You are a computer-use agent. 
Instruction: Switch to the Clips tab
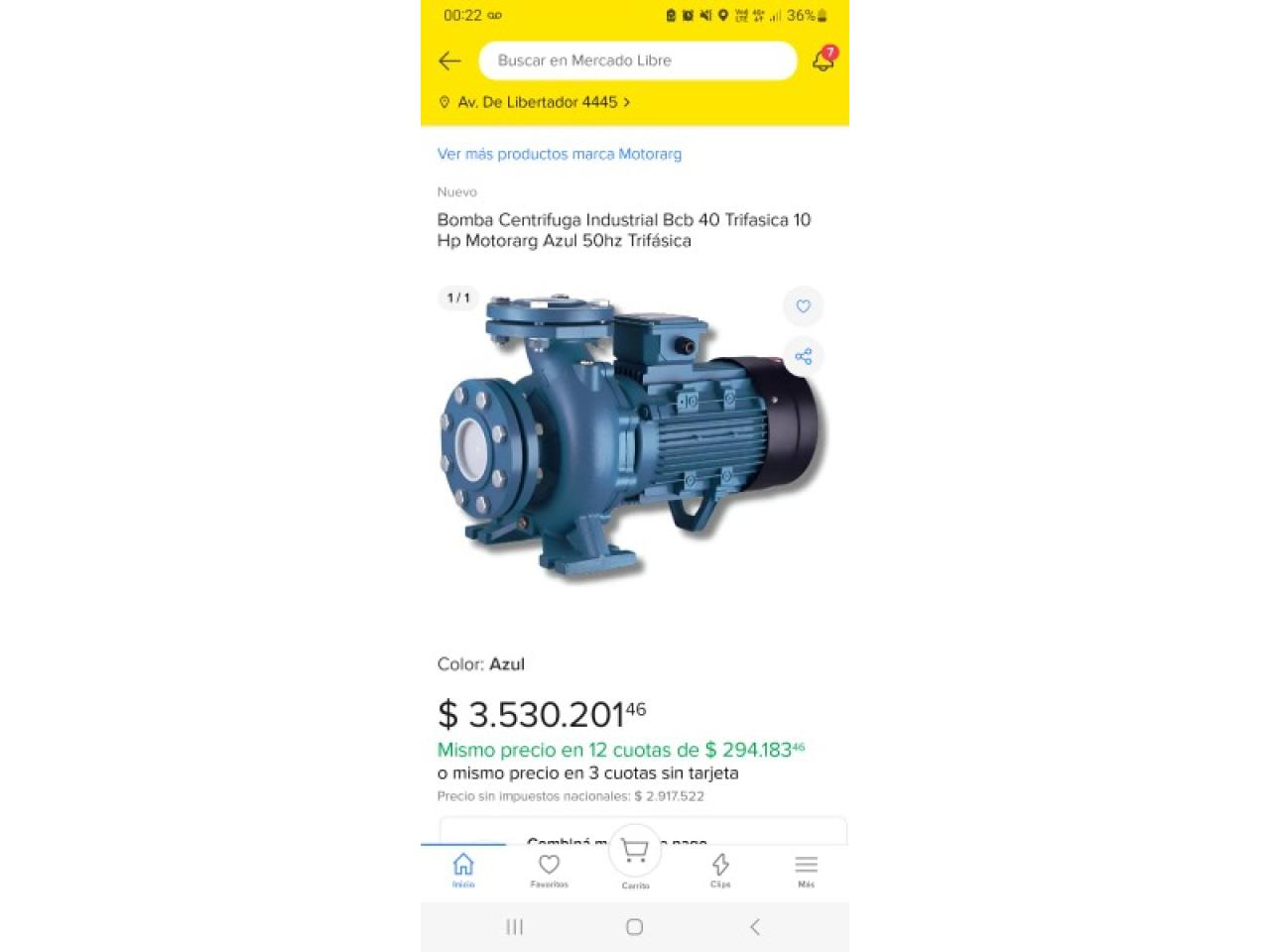coord(720,870)
